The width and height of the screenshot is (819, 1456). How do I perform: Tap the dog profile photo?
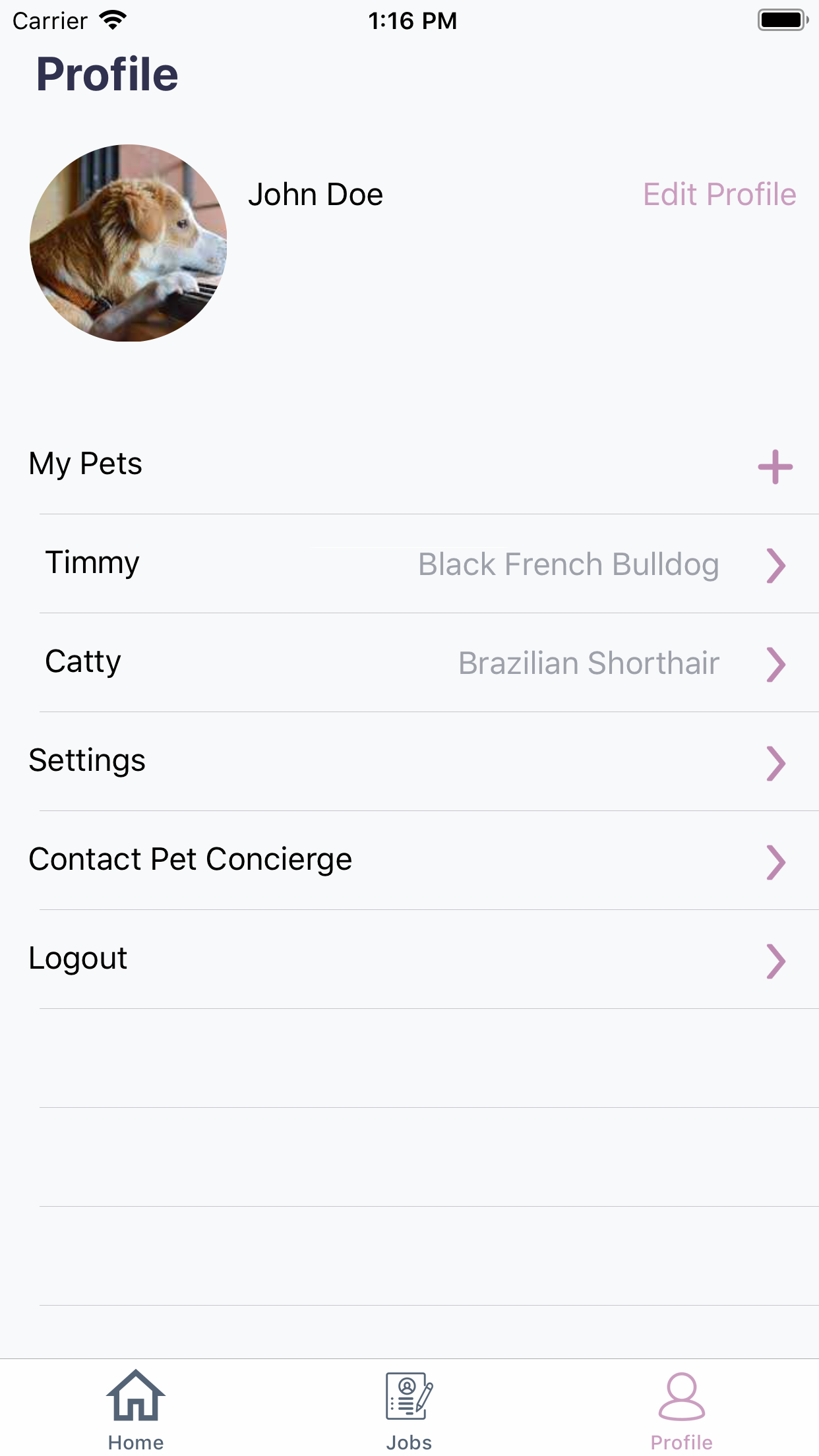pos(128,245)
